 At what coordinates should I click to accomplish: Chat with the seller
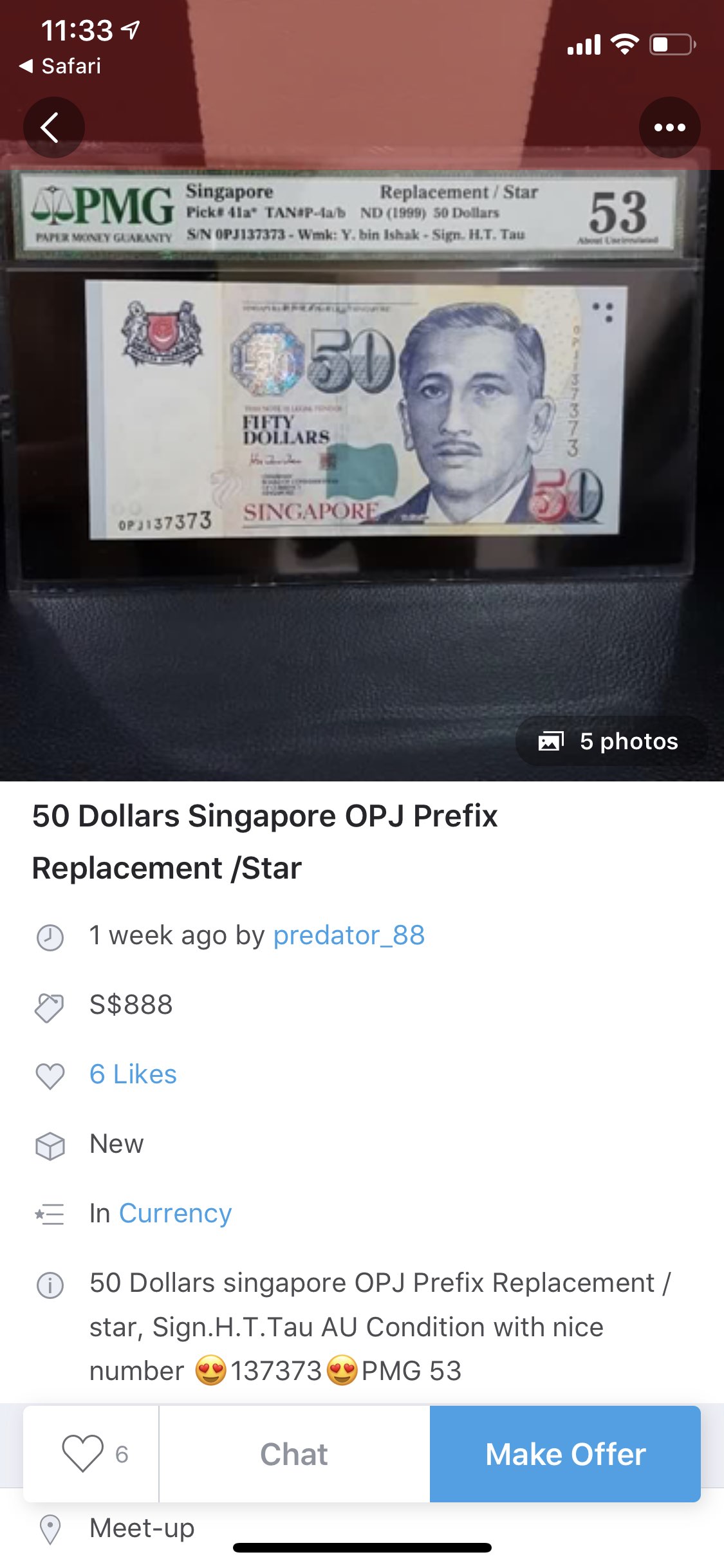point(294,1454)
